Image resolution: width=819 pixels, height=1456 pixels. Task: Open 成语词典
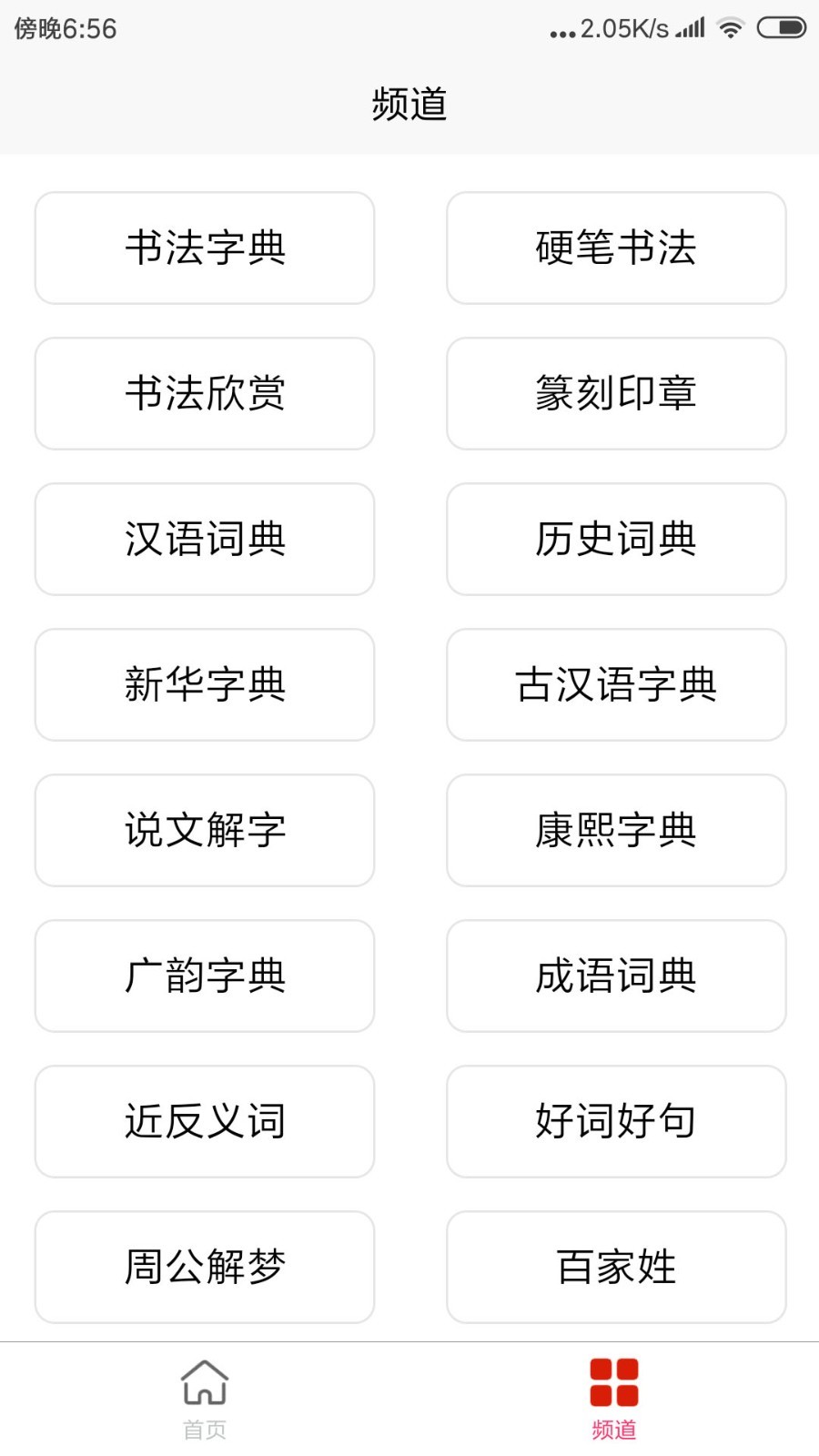(x=616, y=976)
